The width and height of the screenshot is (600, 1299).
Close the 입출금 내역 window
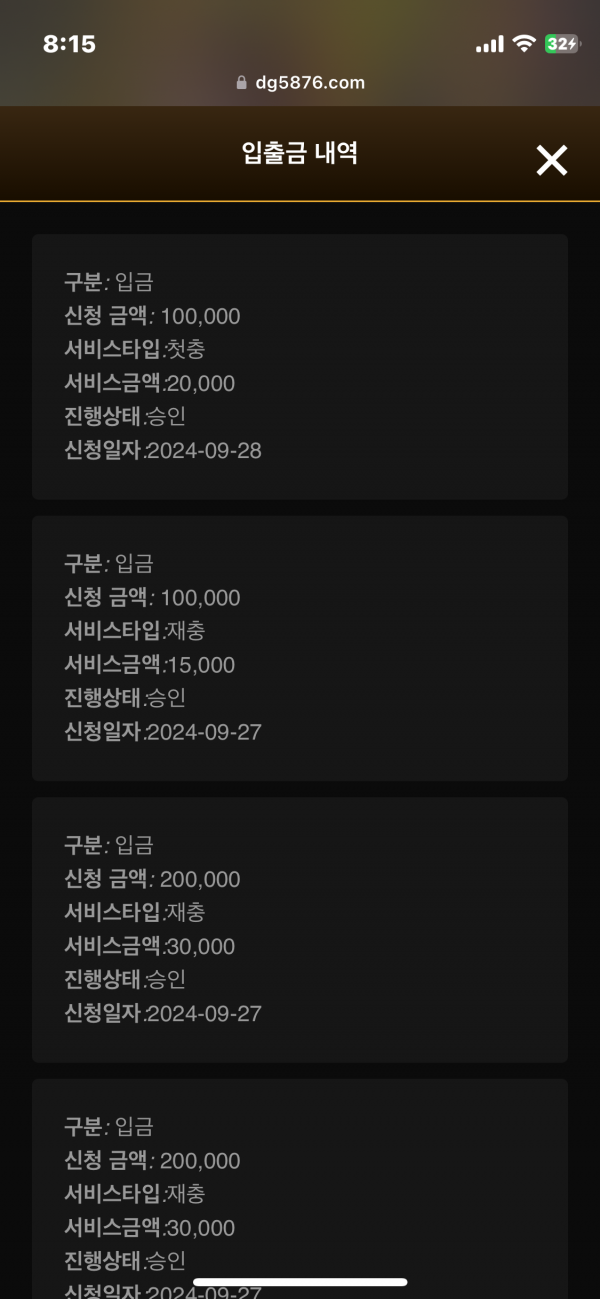point(552,160)
